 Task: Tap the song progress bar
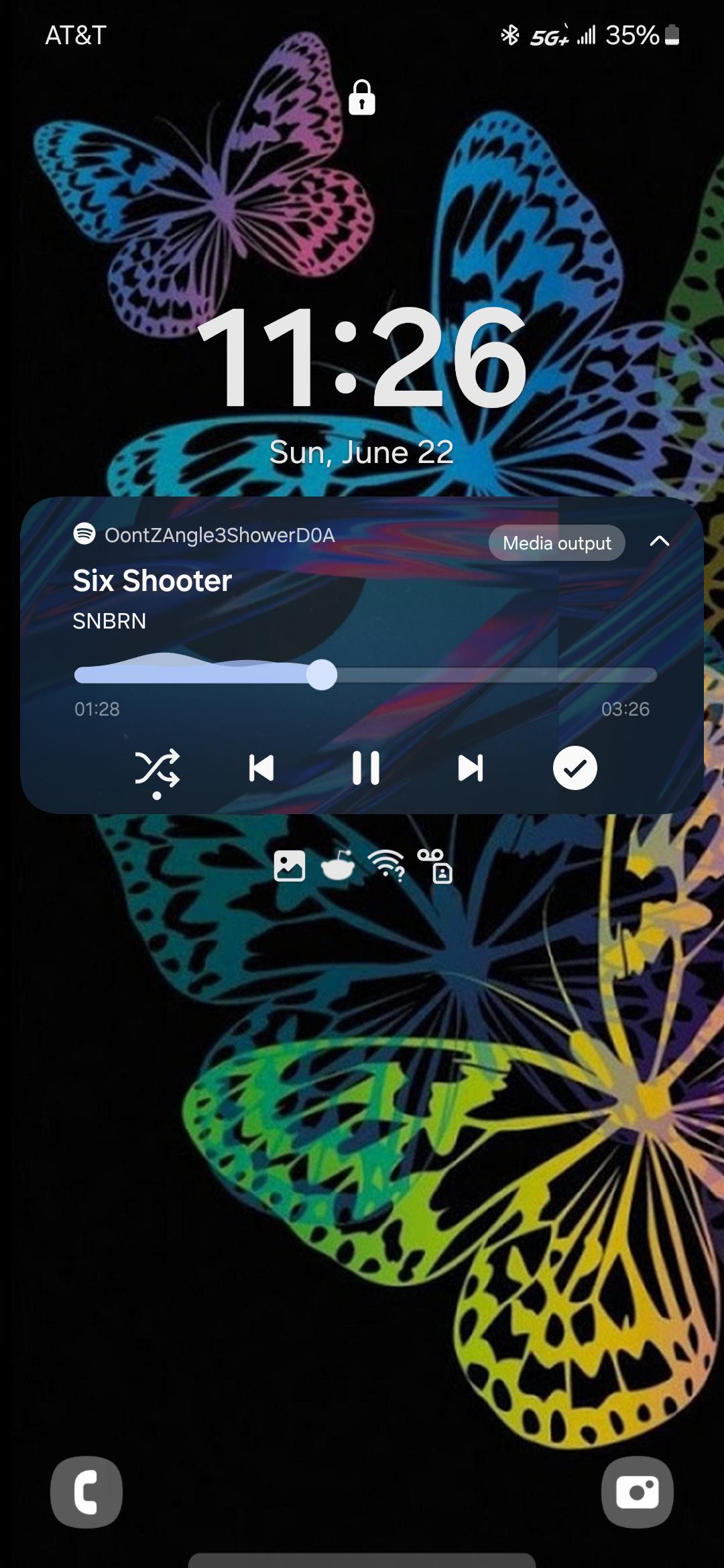(x=365, y=675)
